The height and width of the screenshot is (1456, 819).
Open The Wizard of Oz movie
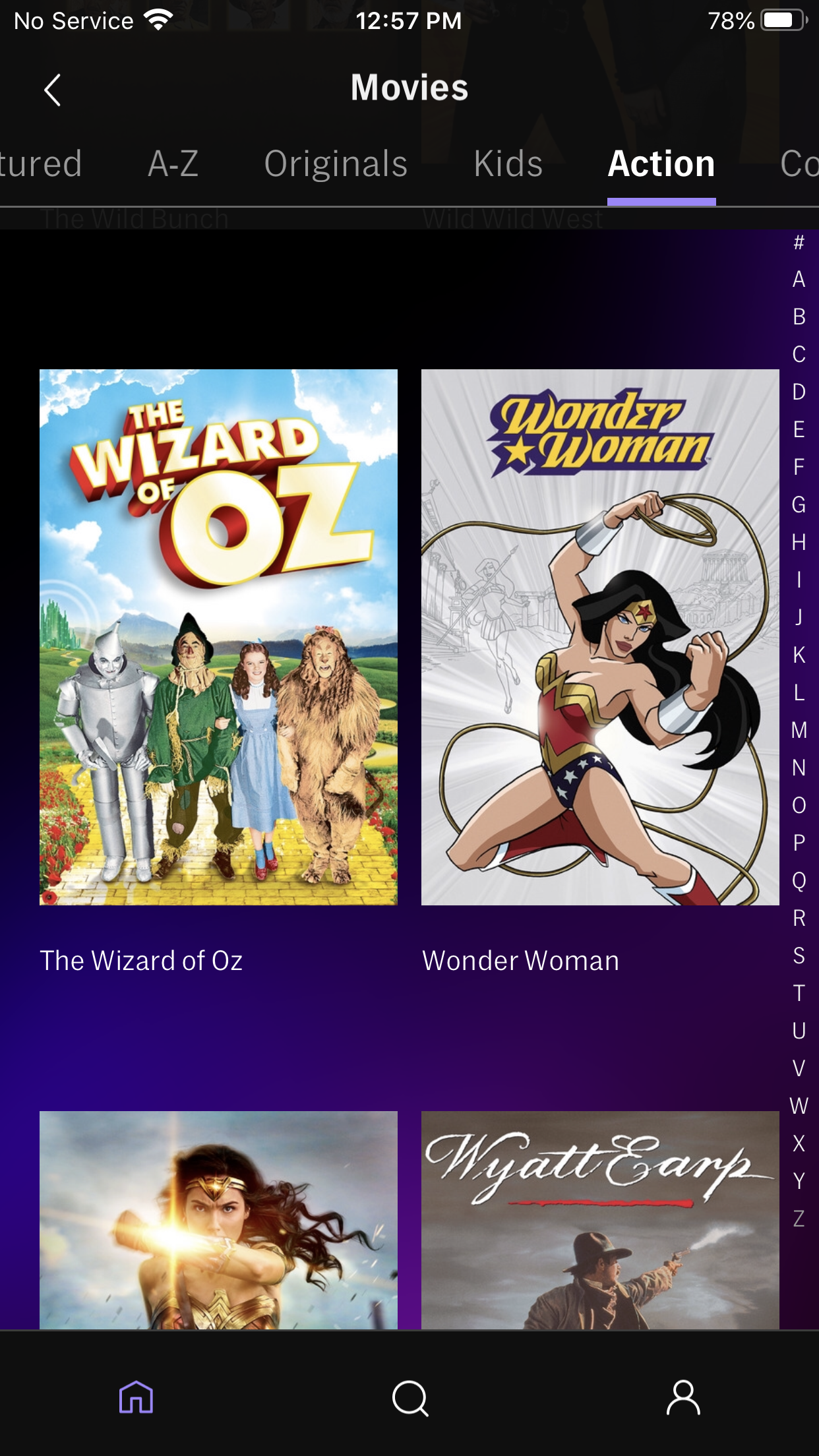pos(218,637)
